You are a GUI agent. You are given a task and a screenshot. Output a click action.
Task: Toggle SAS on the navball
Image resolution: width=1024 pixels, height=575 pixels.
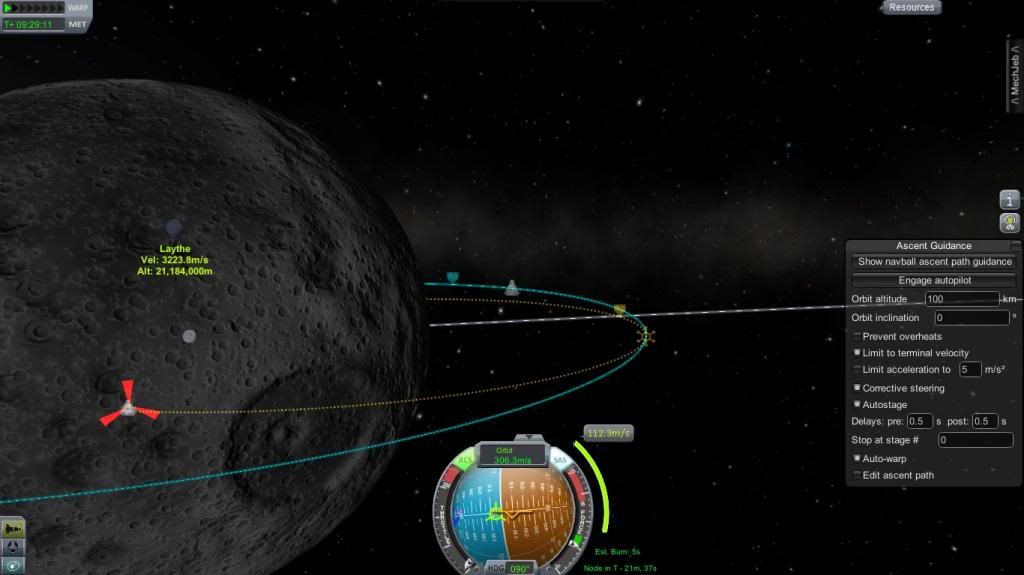[560, 460]
